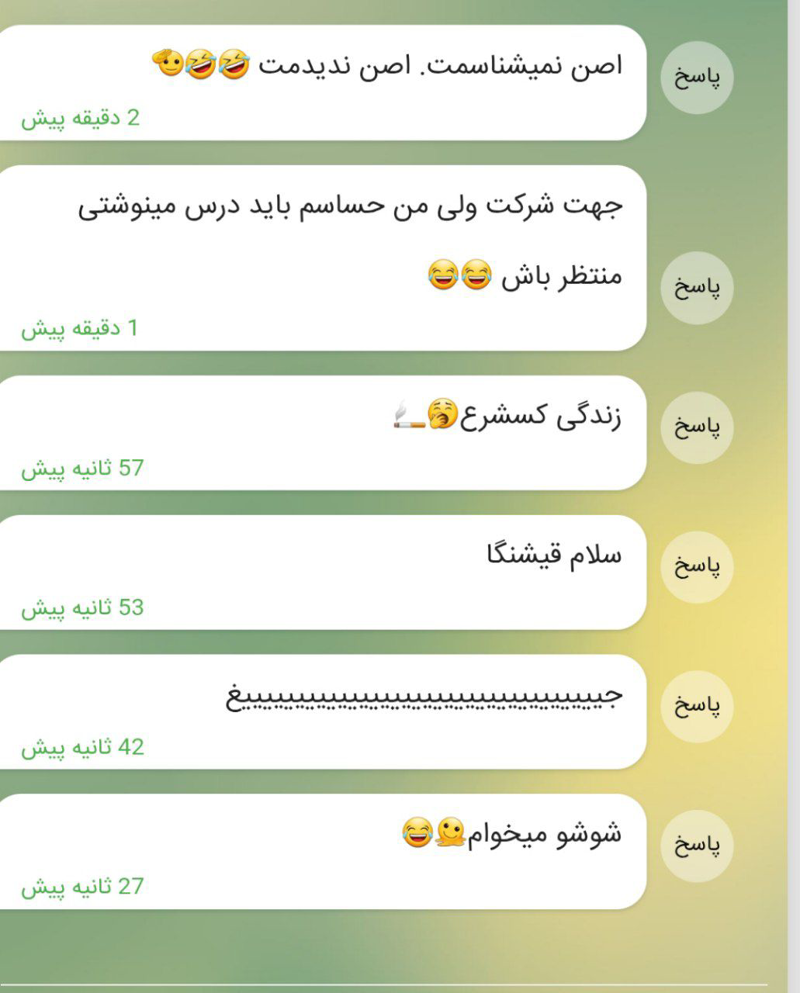Viewport: 800px width, 993px height.
Task: Tap پاسخ next to the جیییغ message
Action: point(697,706)
